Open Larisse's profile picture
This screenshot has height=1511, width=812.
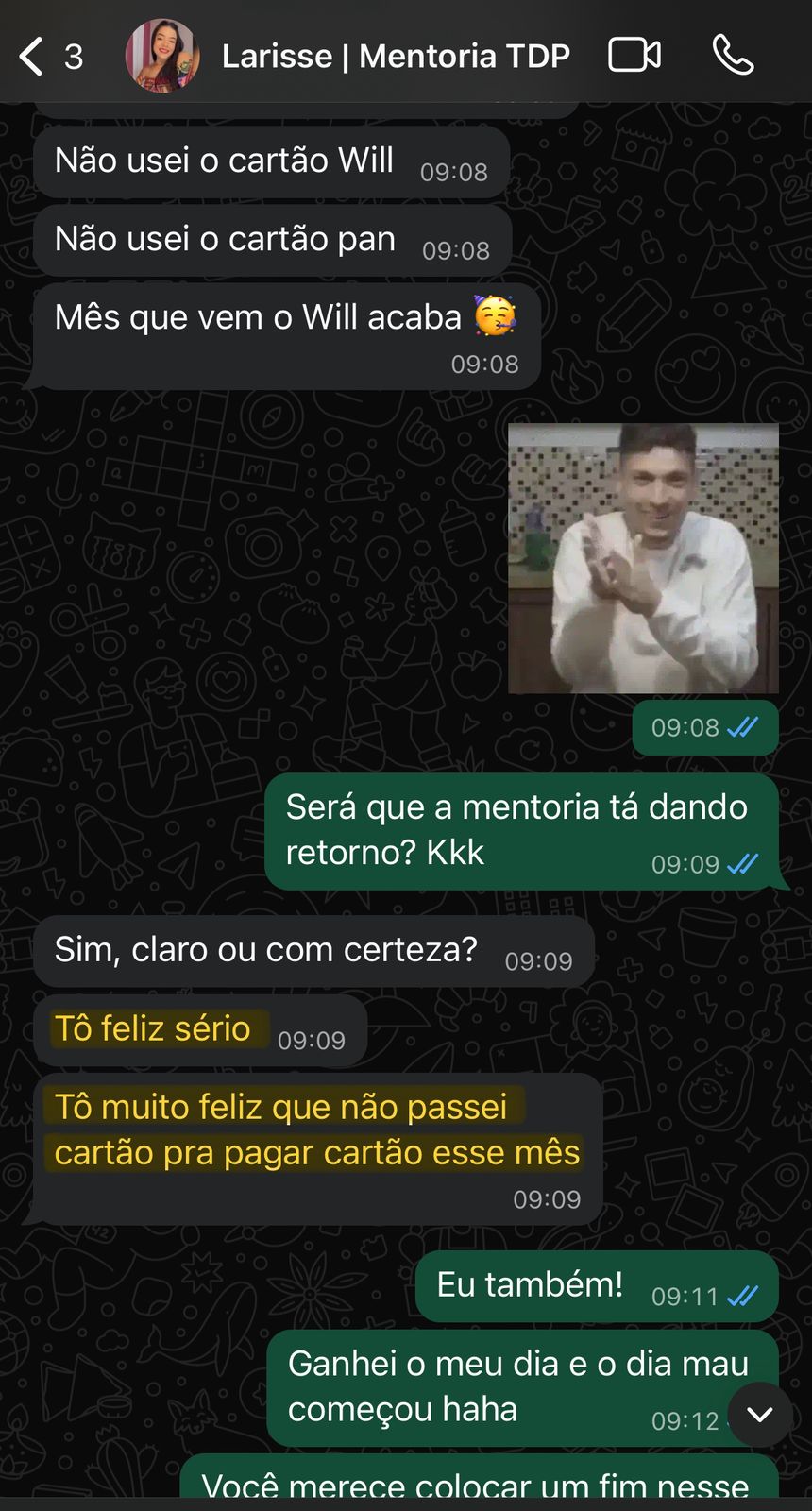(162, 55)
